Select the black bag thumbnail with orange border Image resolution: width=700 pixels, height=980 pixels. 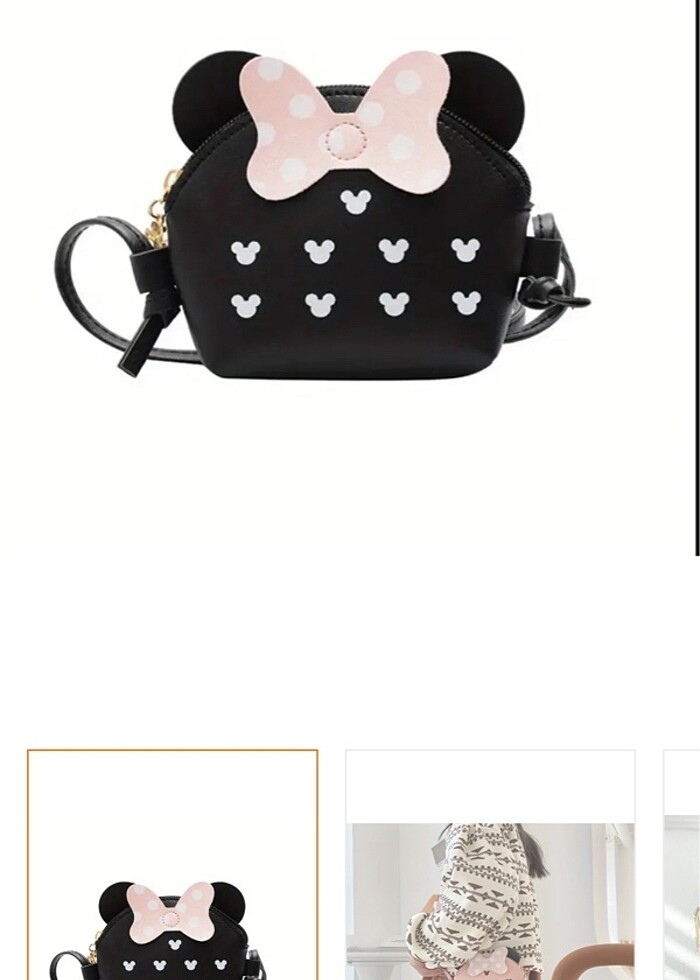(x=172, y=865)
